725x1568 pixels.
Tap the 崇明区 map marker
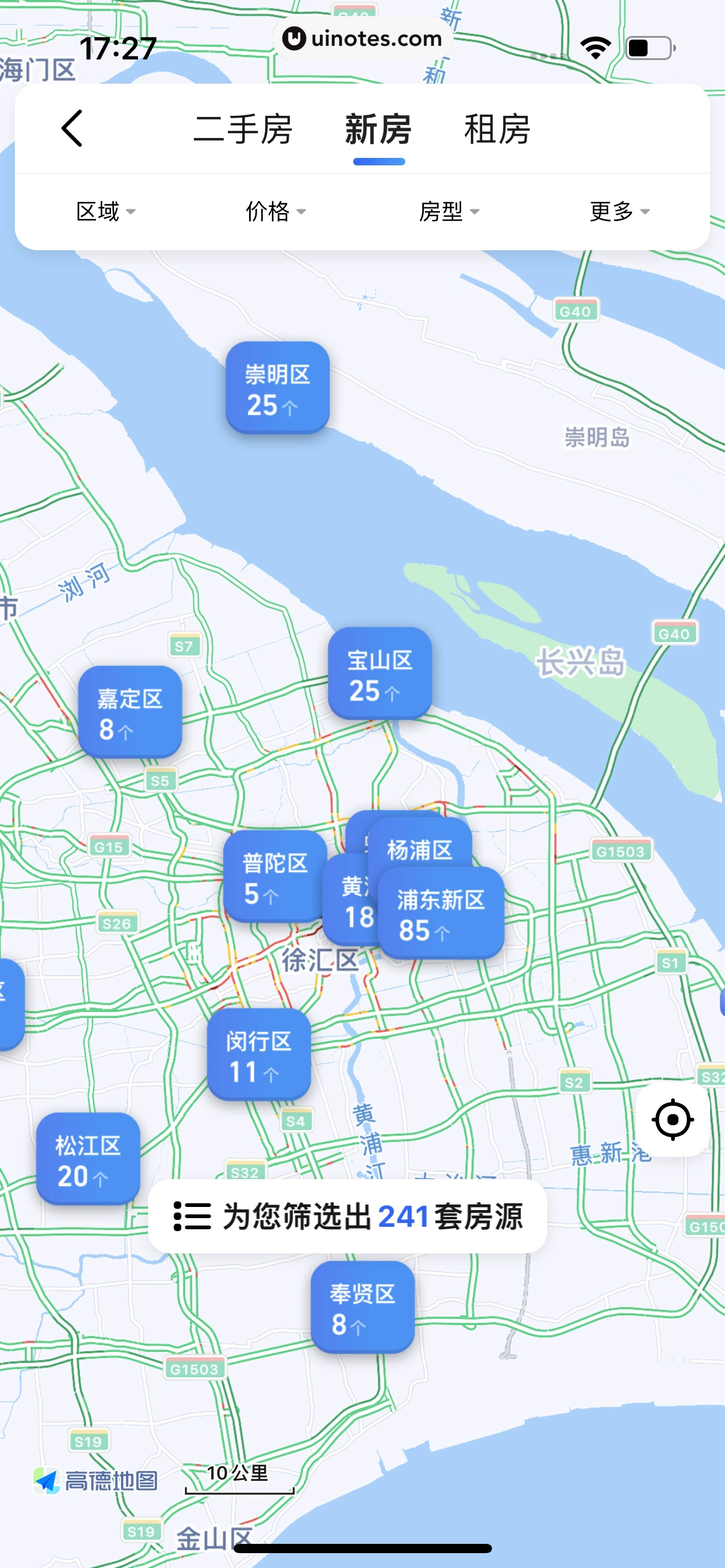coord(277,388)
